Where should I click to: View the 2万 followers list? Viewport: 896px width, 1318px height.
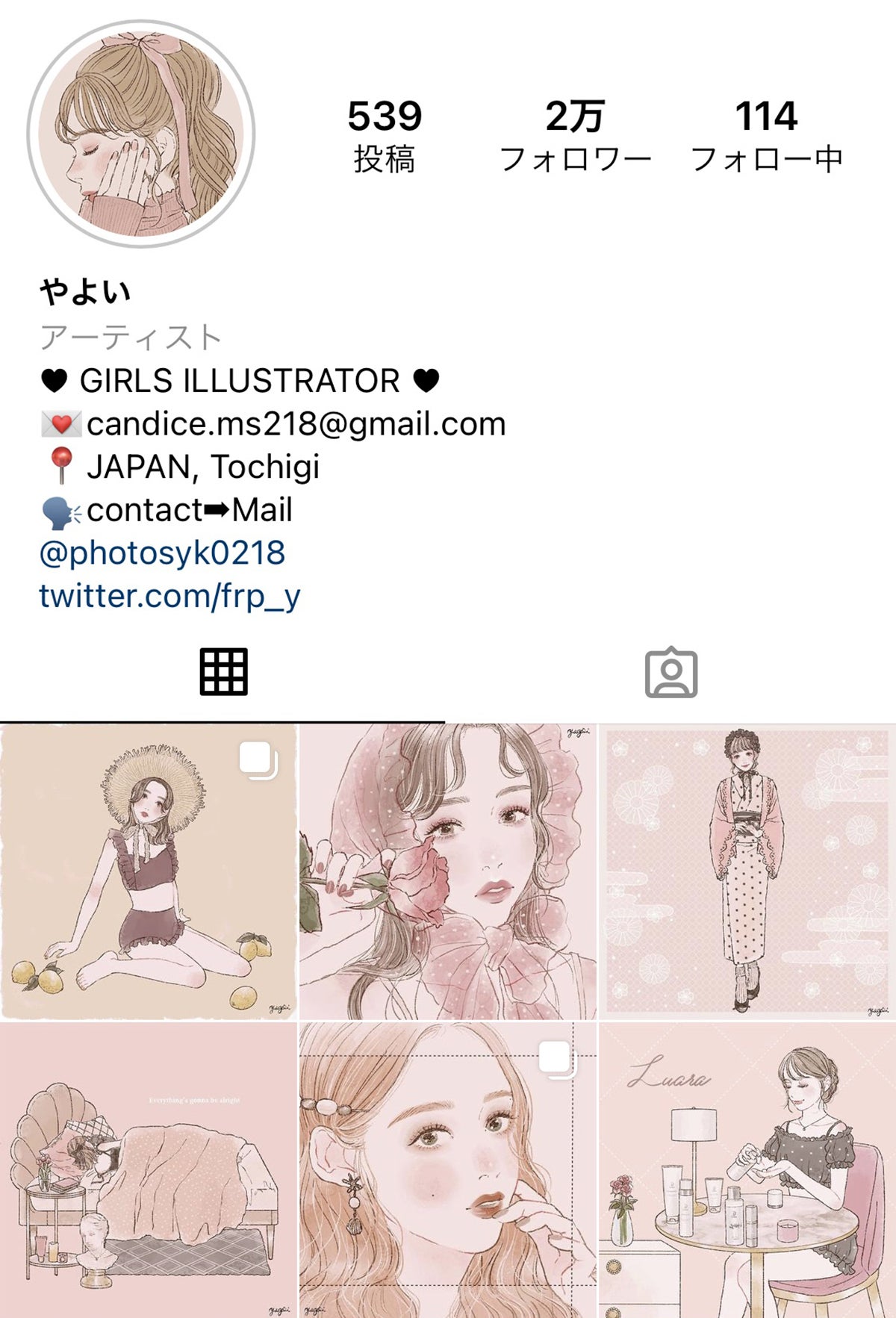coord(574,136)
